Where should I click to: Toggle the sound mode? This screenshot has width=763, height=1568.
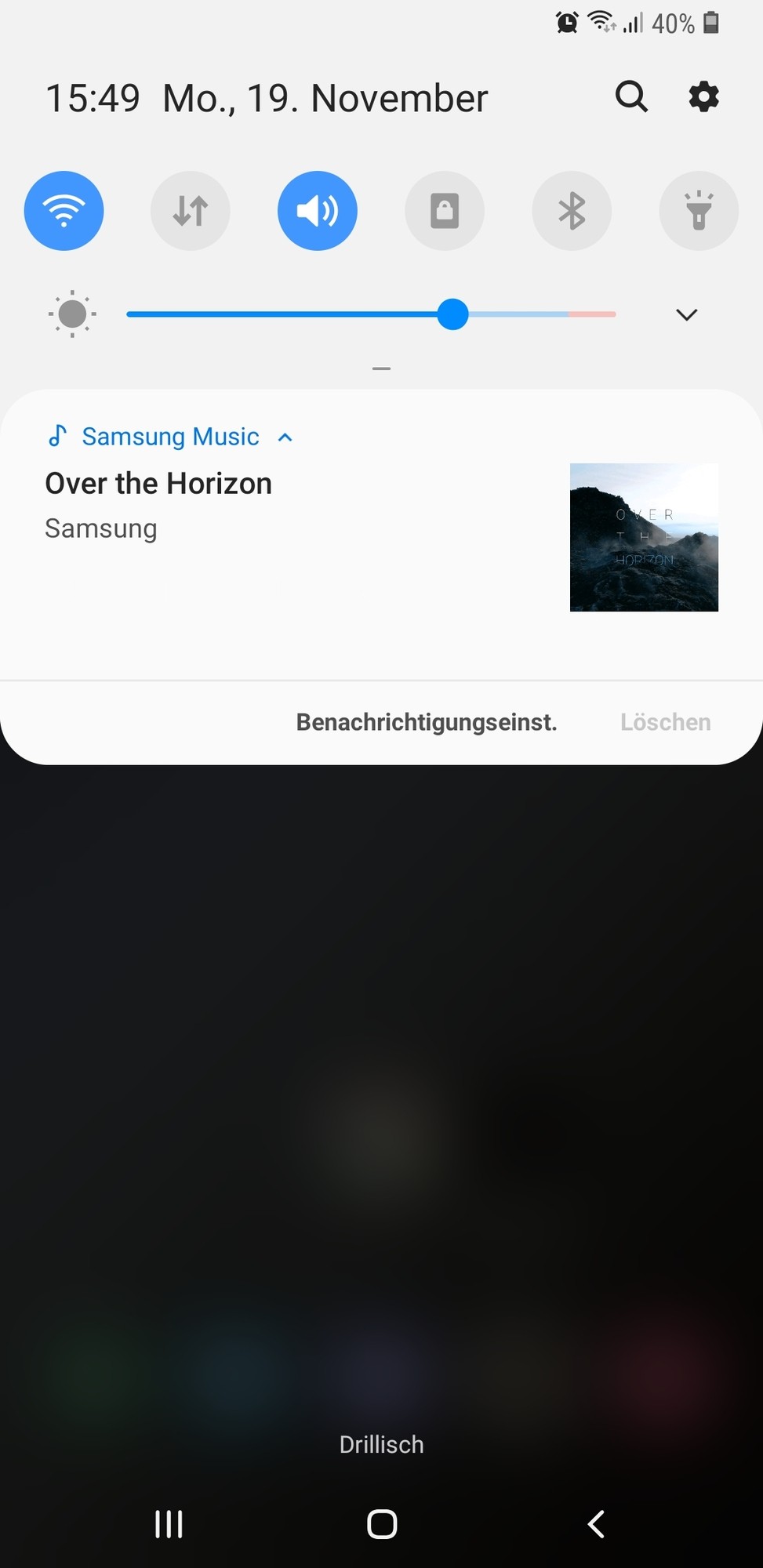[x=318, y=211]
